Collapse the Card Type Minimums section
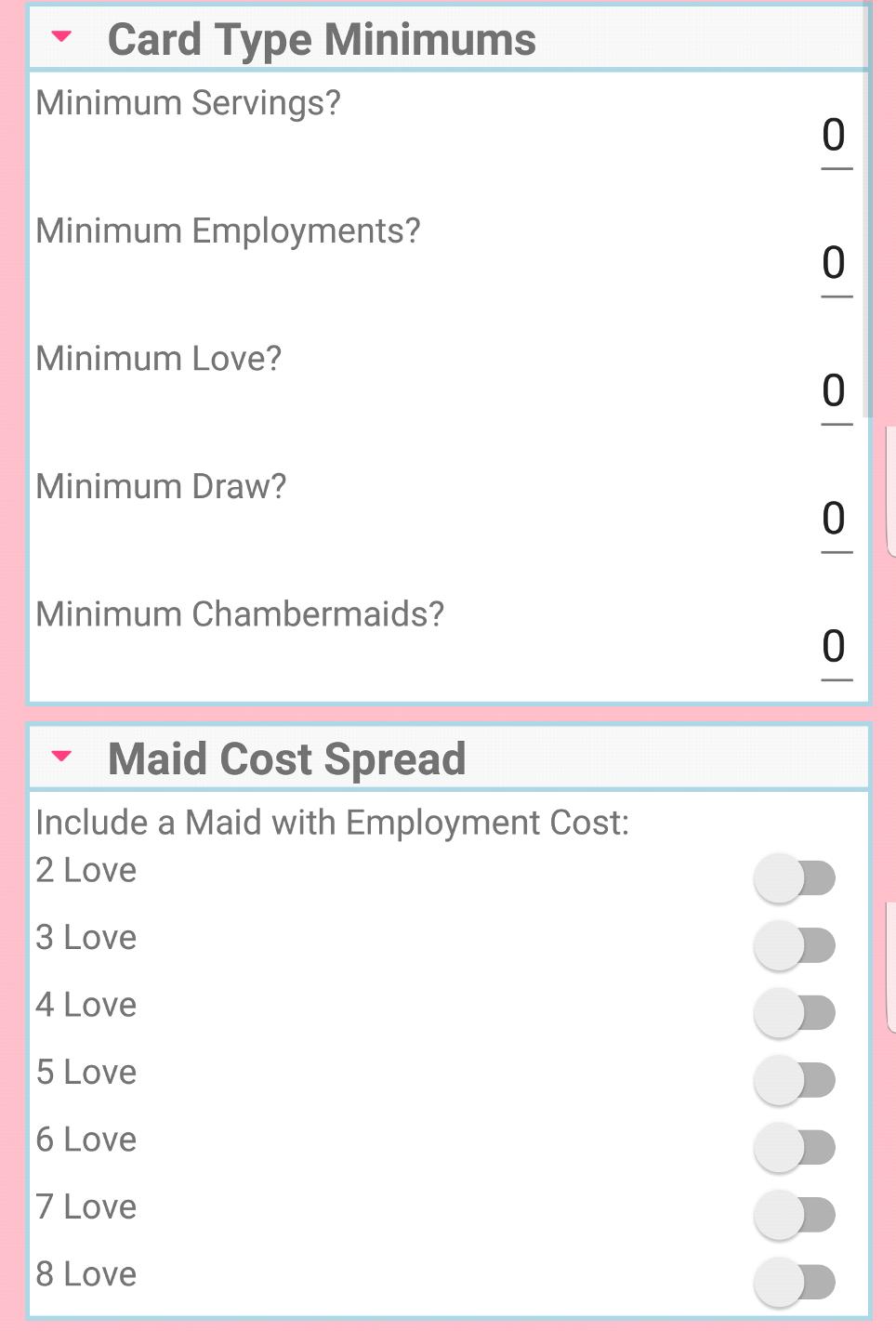896x1331 pixels. point(61,39)
